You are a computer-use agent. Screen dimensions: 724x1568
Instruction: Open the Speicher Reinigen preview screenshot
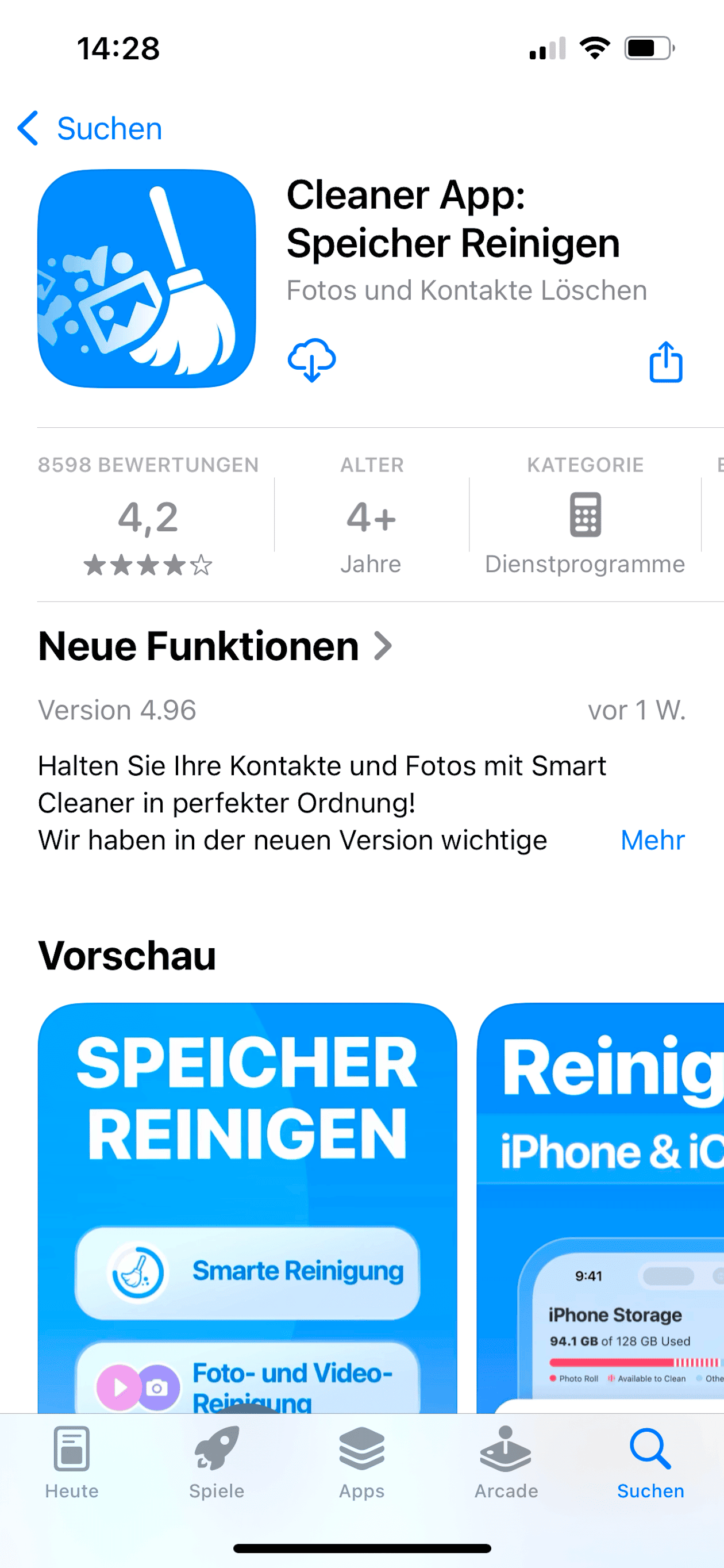click(247, 1205)
